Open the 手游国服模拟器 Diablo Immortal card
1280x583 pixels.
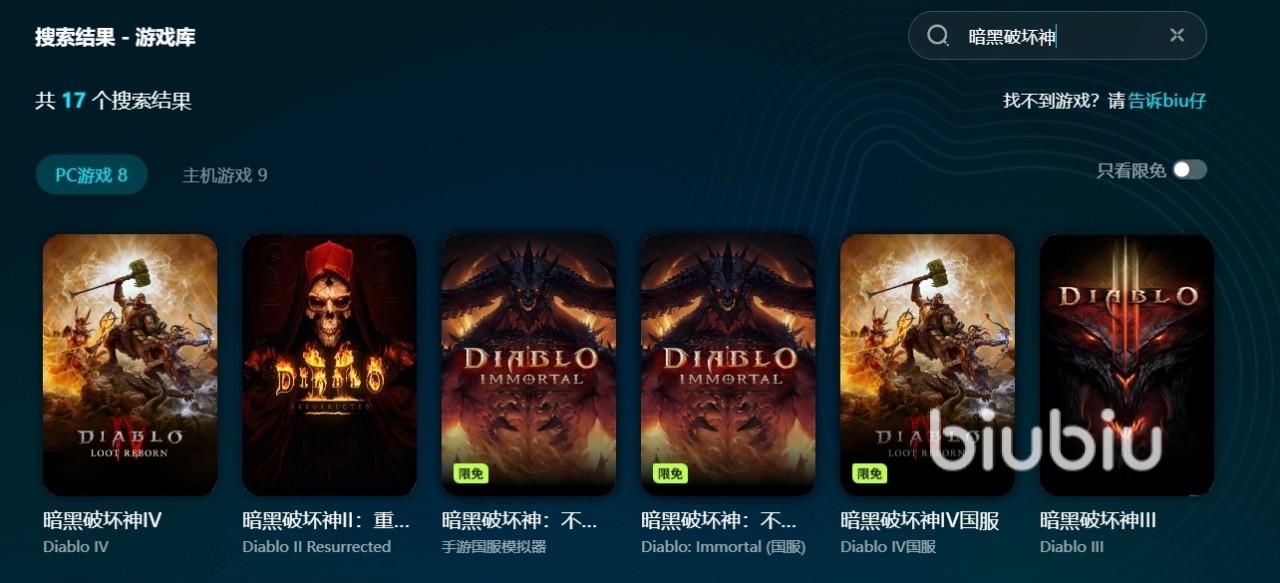(528, 365)
